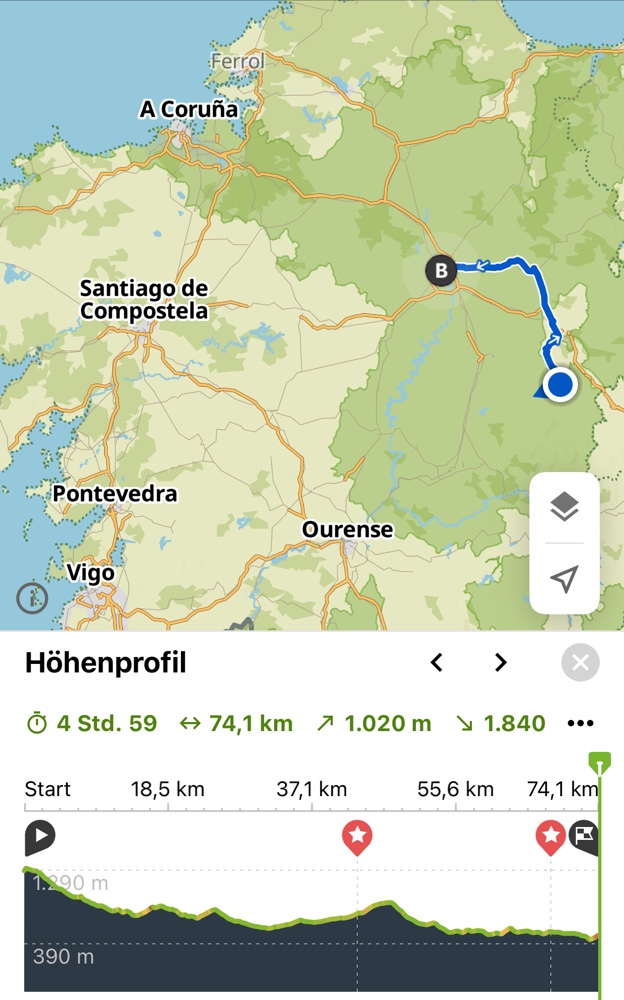The height and width of the screenshot is (1000, 624).
Task: Open the map layers selector
Action: coord(564,508)
